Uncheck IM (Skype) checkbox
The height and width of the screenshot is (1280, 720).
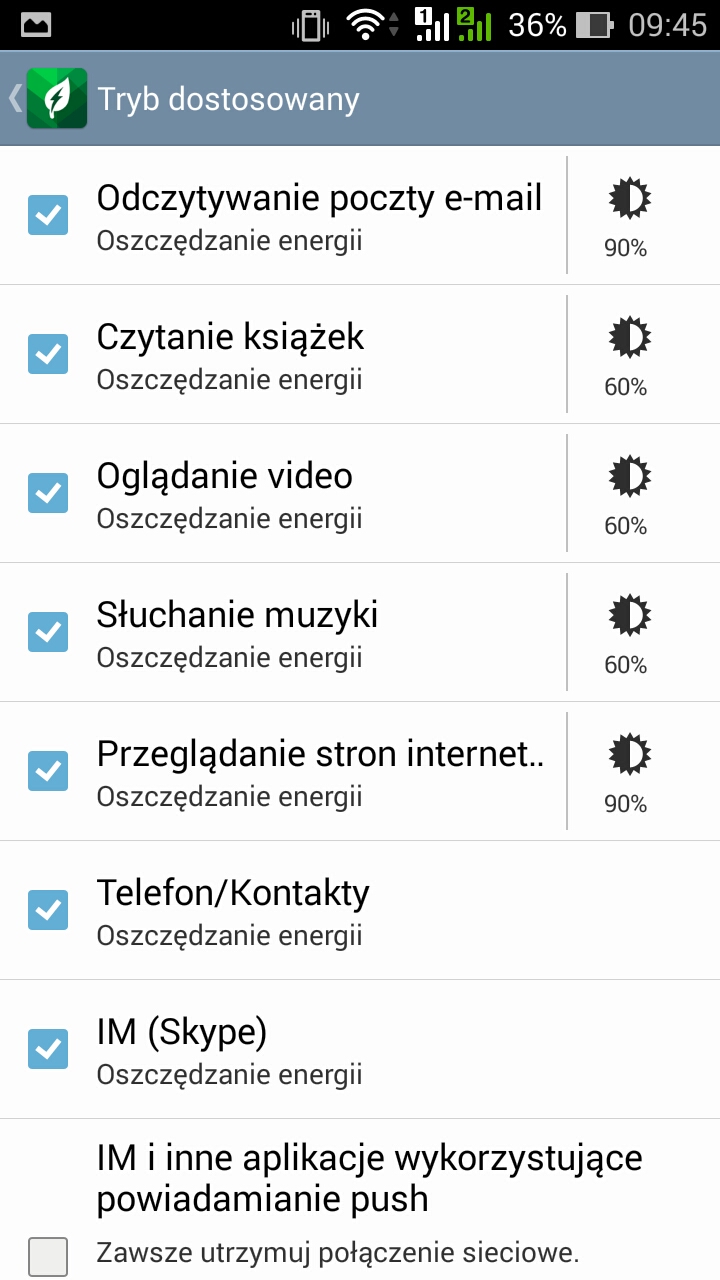(48, 1049)
